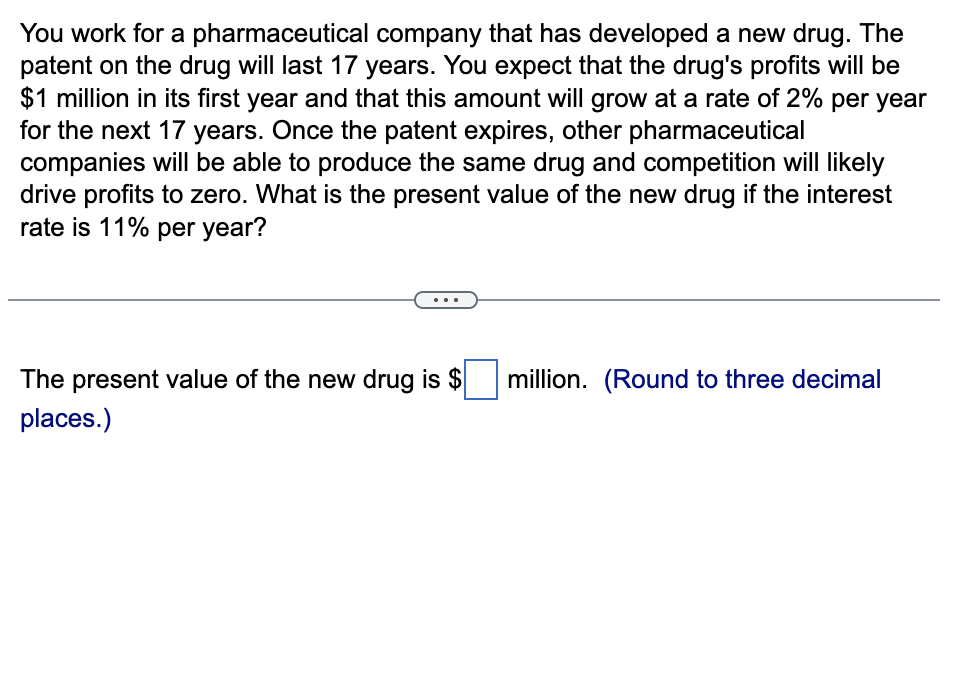Tap the present value answer box
This screenshot has width=958, height=690.
tap(481, 380)
